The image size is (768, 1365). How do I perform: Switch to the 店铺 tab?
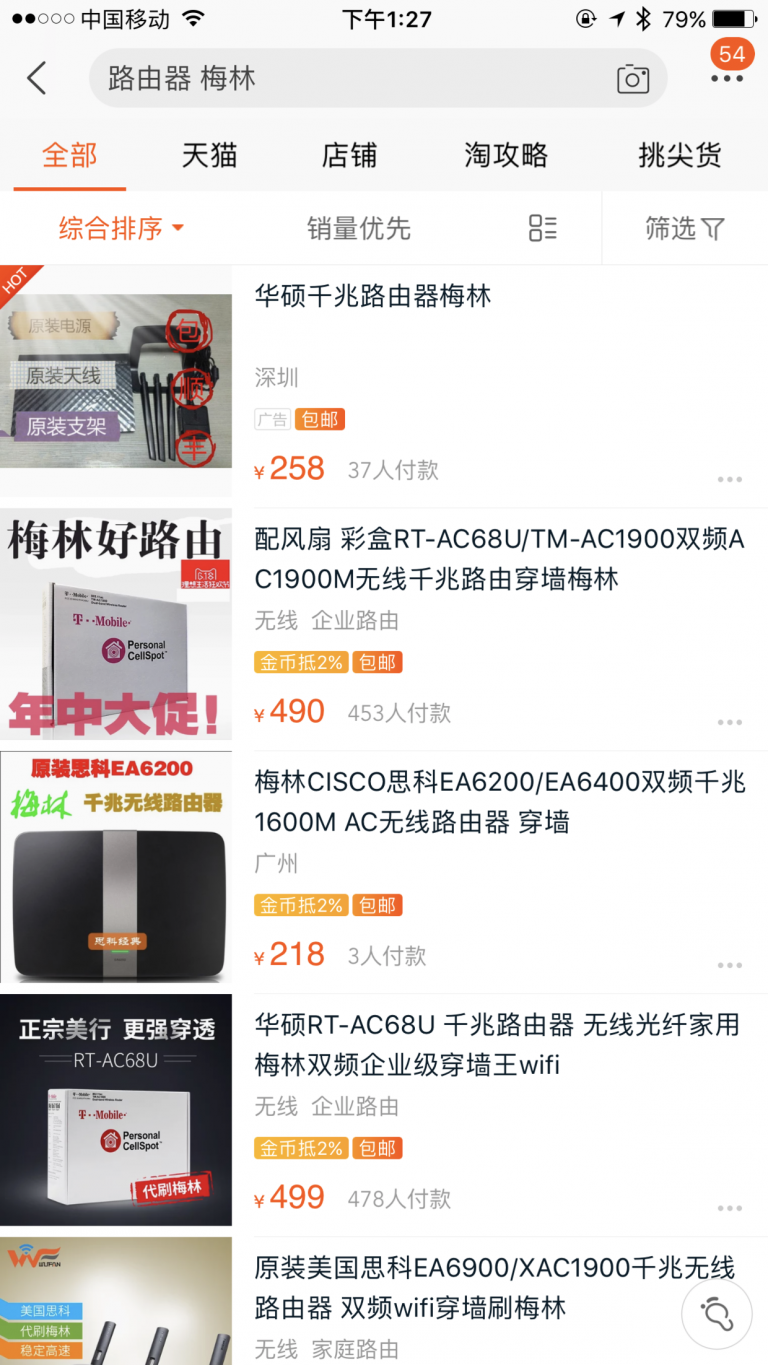click(x=349, y=156)
